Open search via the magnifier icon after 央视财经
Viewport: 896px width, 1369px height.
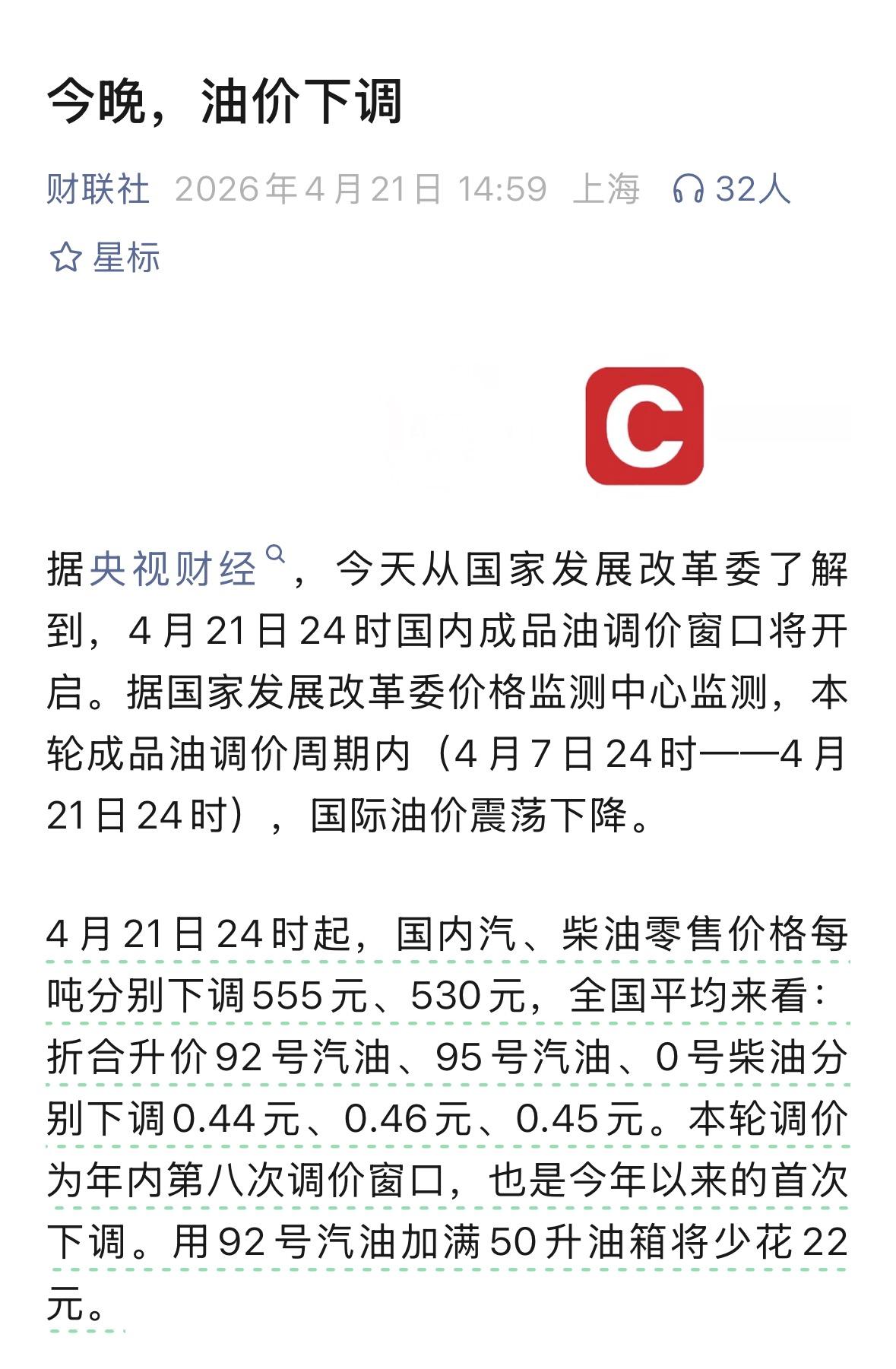coord(272,553)
